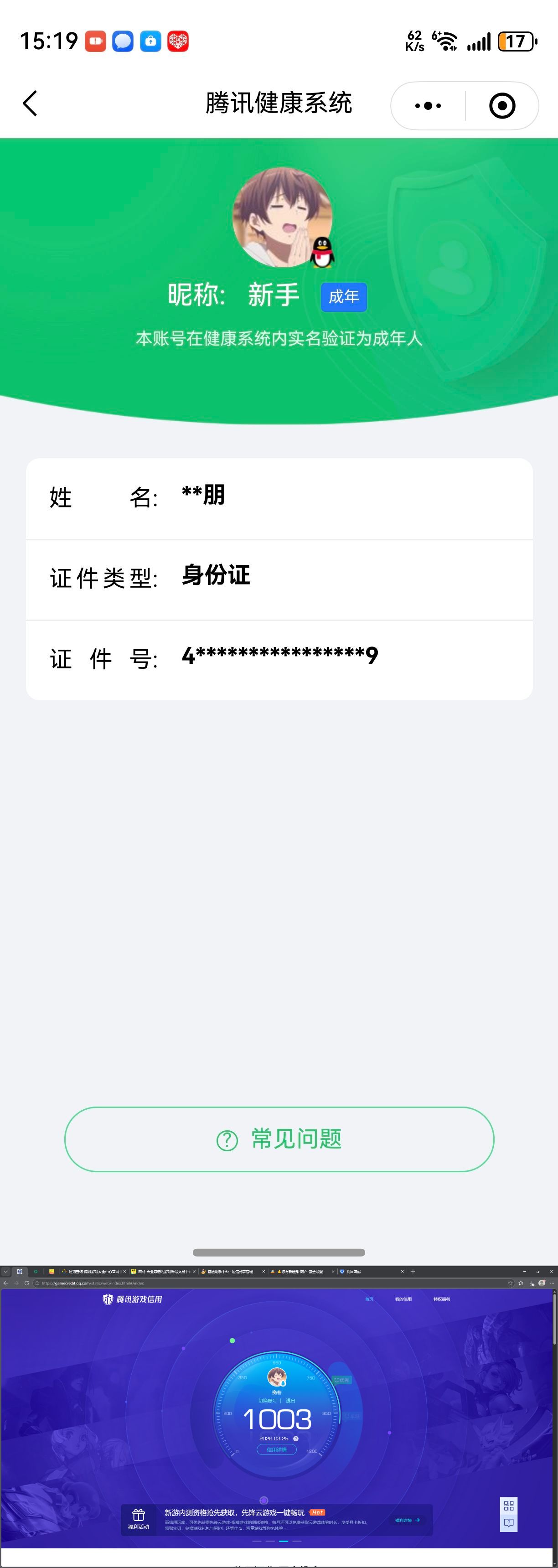Viewport: 558px width, 1568px height.
Task: Click the bookmark star in the address bar
Action: pyautogui.click(x=511, y=1283)
